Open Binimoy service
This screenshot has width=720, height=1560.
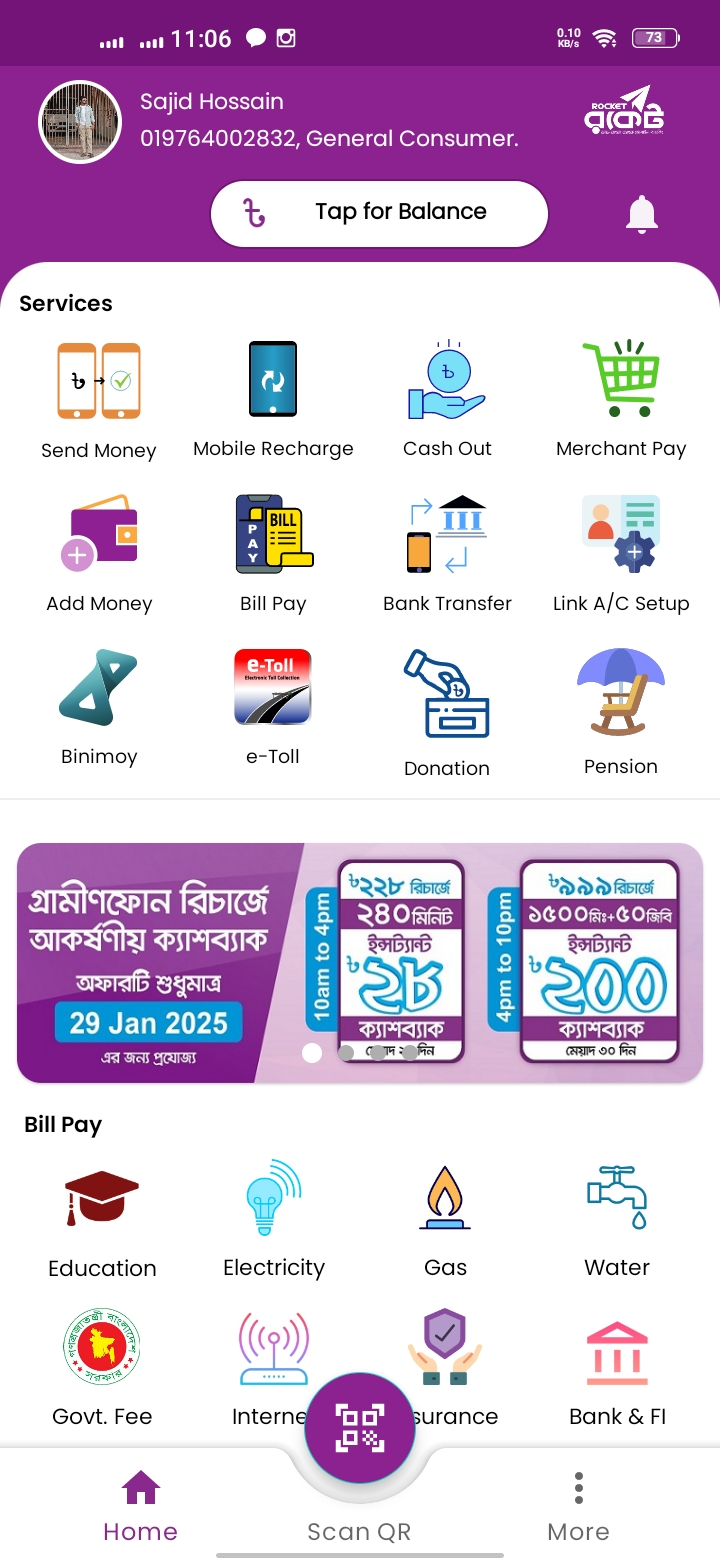[99, 706]
